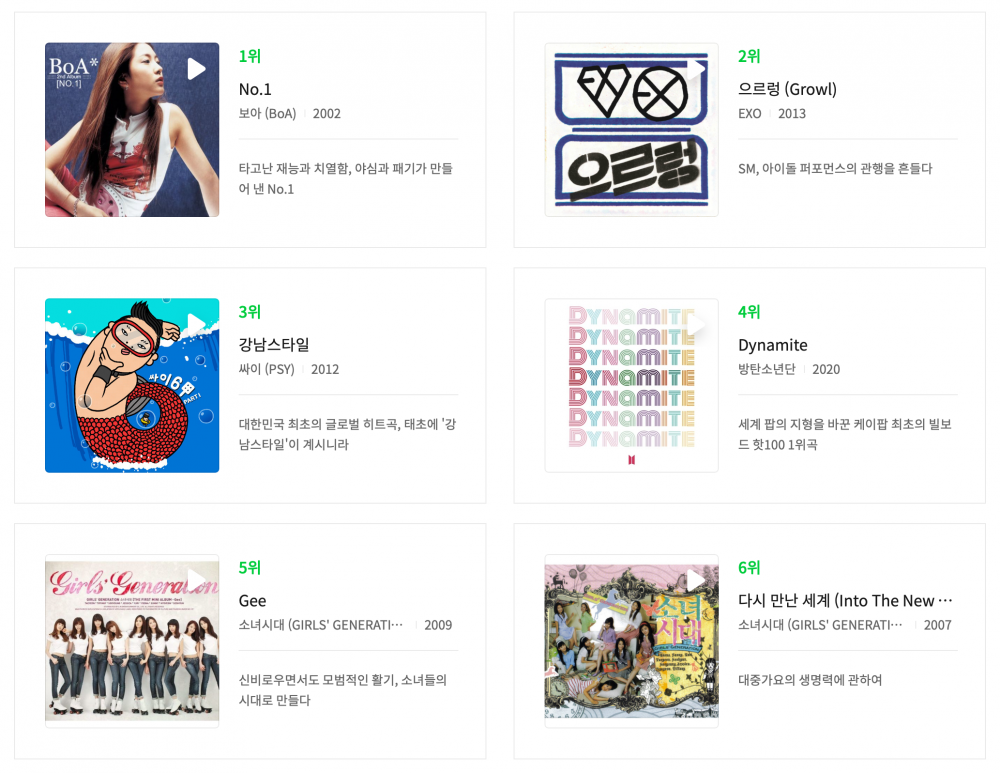Open the 강남스타일 song title
Viewport: 1000px width, 773px height.
tap(274, 345)
